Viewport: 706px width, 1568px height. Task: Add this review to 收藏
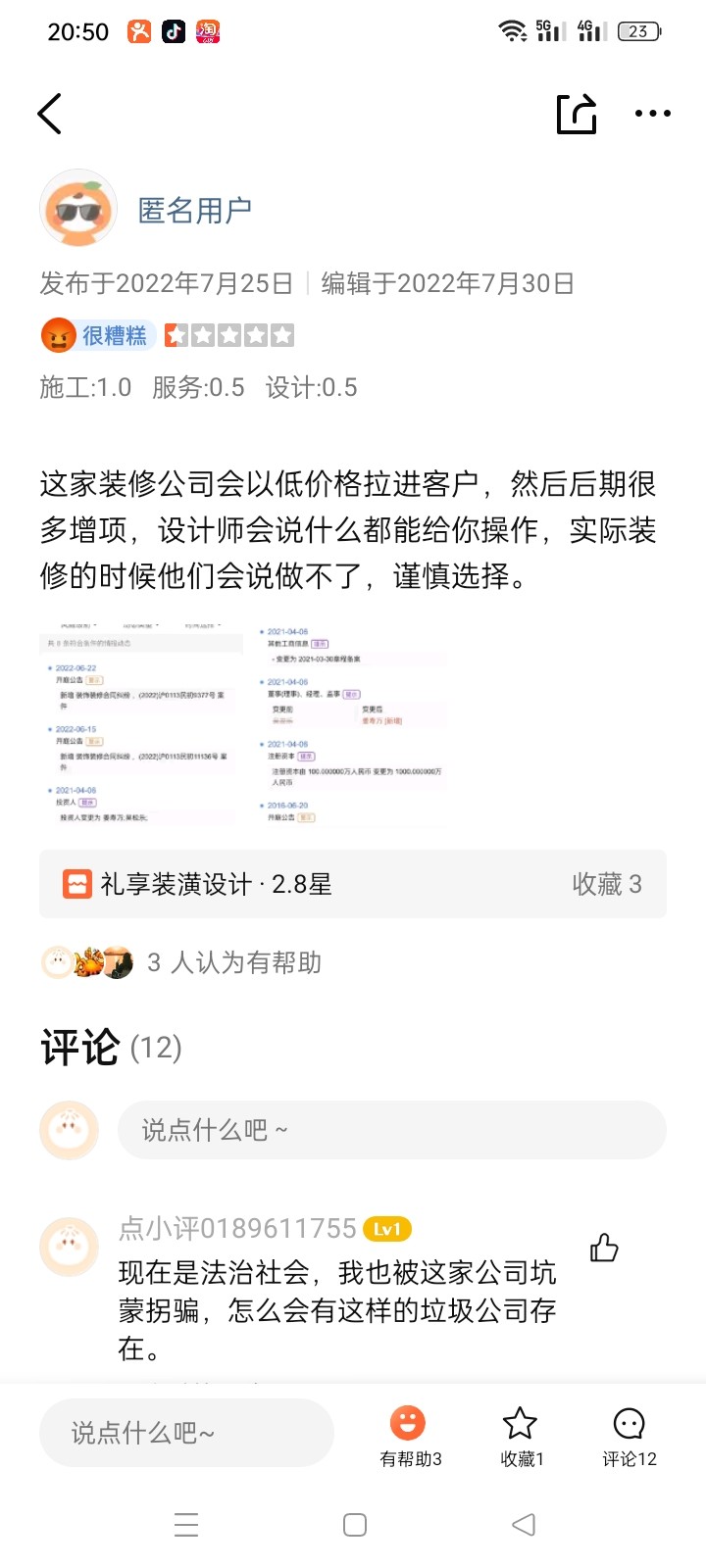pos(521,1436)
